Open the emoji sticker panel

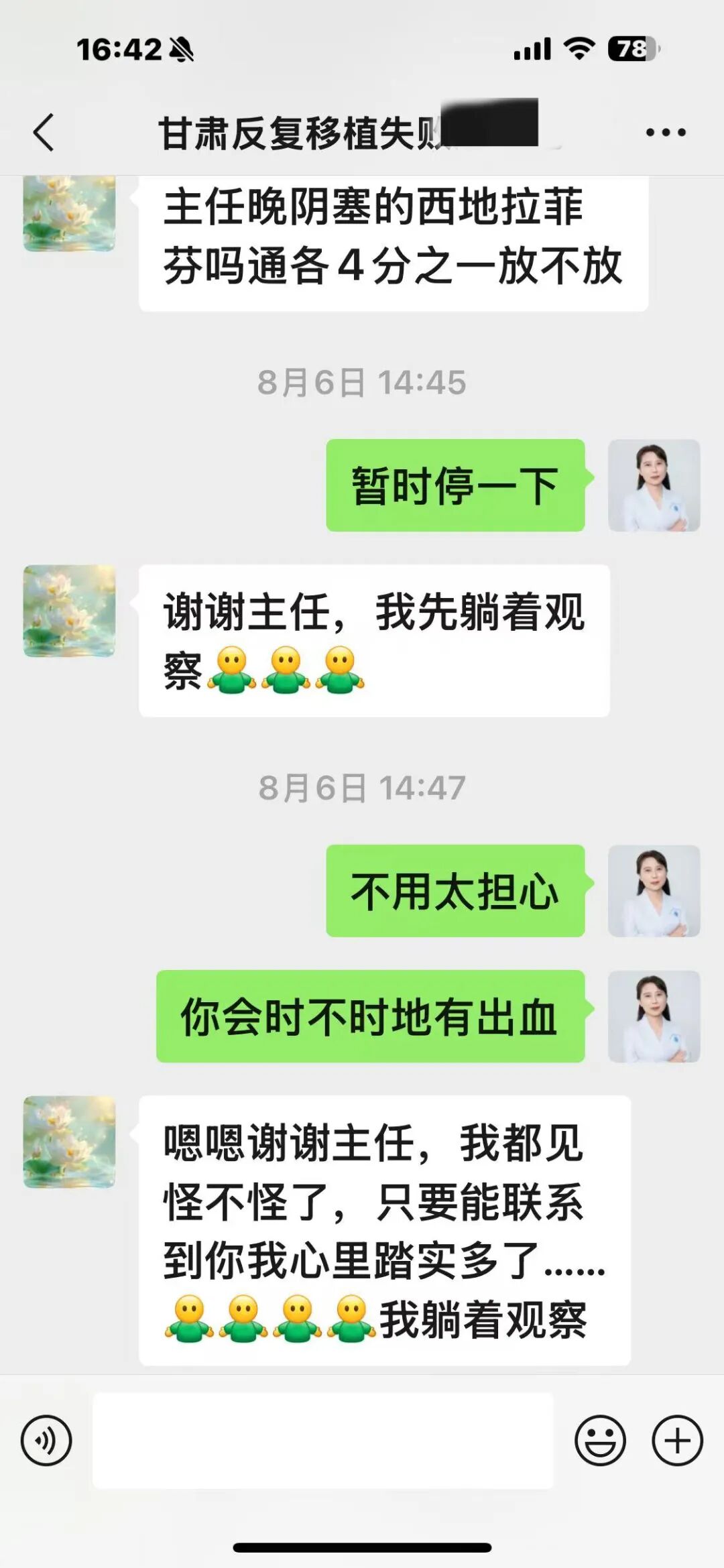pos(600,1440)
